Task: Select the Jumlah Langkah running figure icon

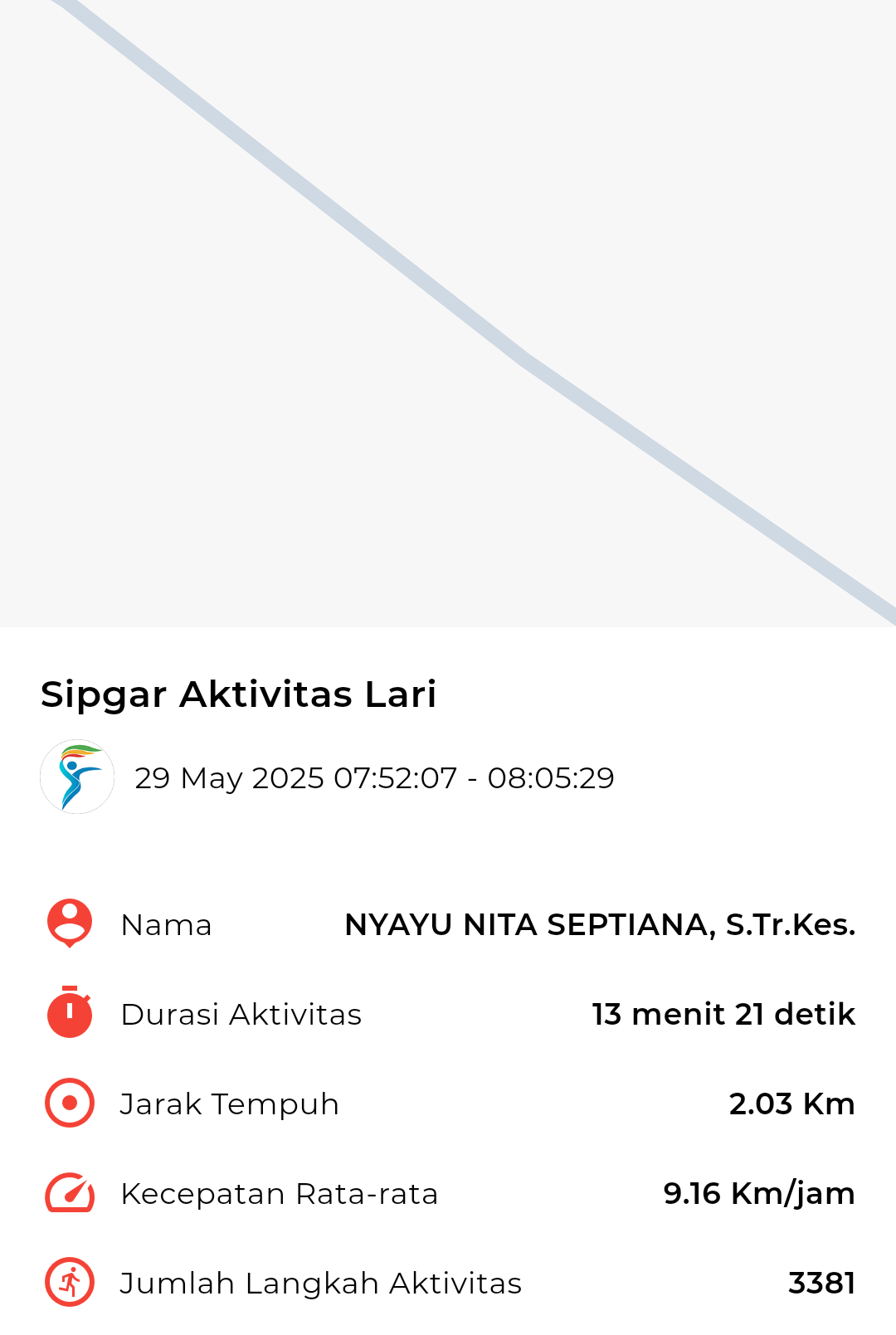Action: [x=70, y=1283]
